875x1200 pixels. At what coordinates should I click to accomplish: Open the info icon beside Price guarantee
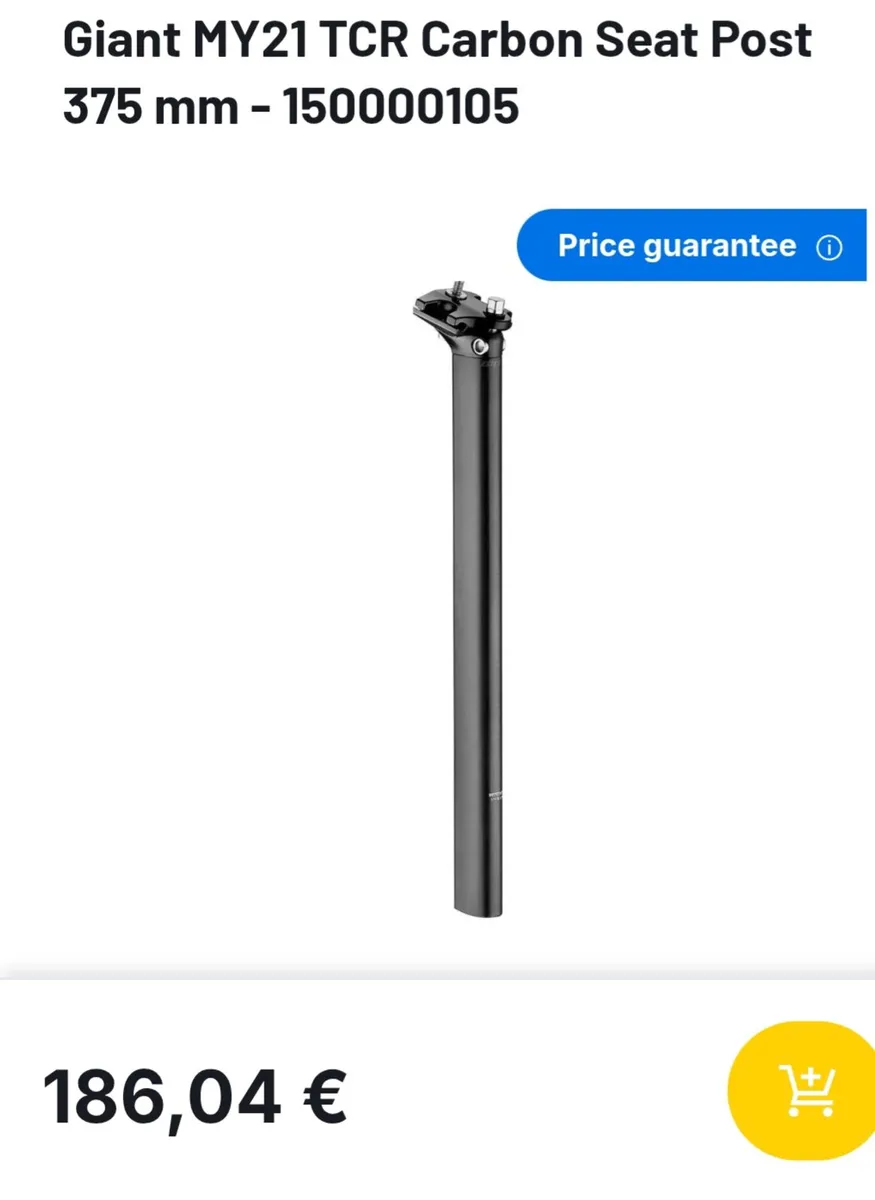[829, 246]
